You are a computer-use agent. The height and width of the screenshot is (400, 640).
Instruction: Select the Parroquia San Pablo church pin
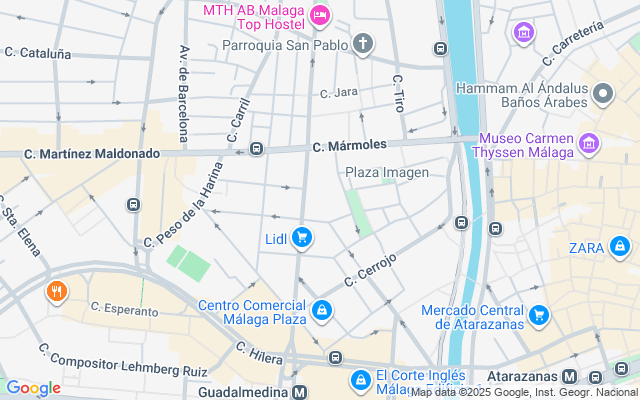click(x=361, y=44)
